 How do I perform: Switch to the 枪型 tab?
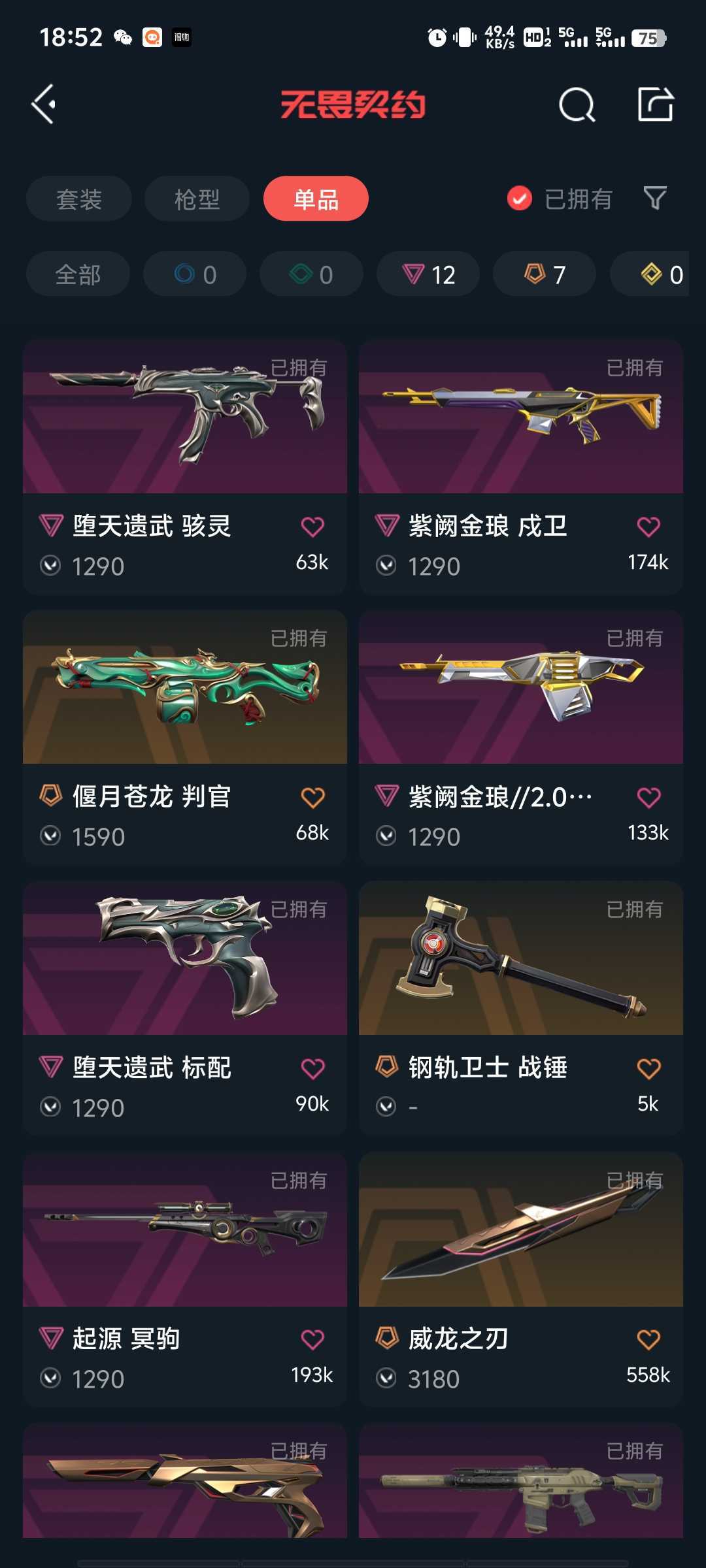point(197,199)
